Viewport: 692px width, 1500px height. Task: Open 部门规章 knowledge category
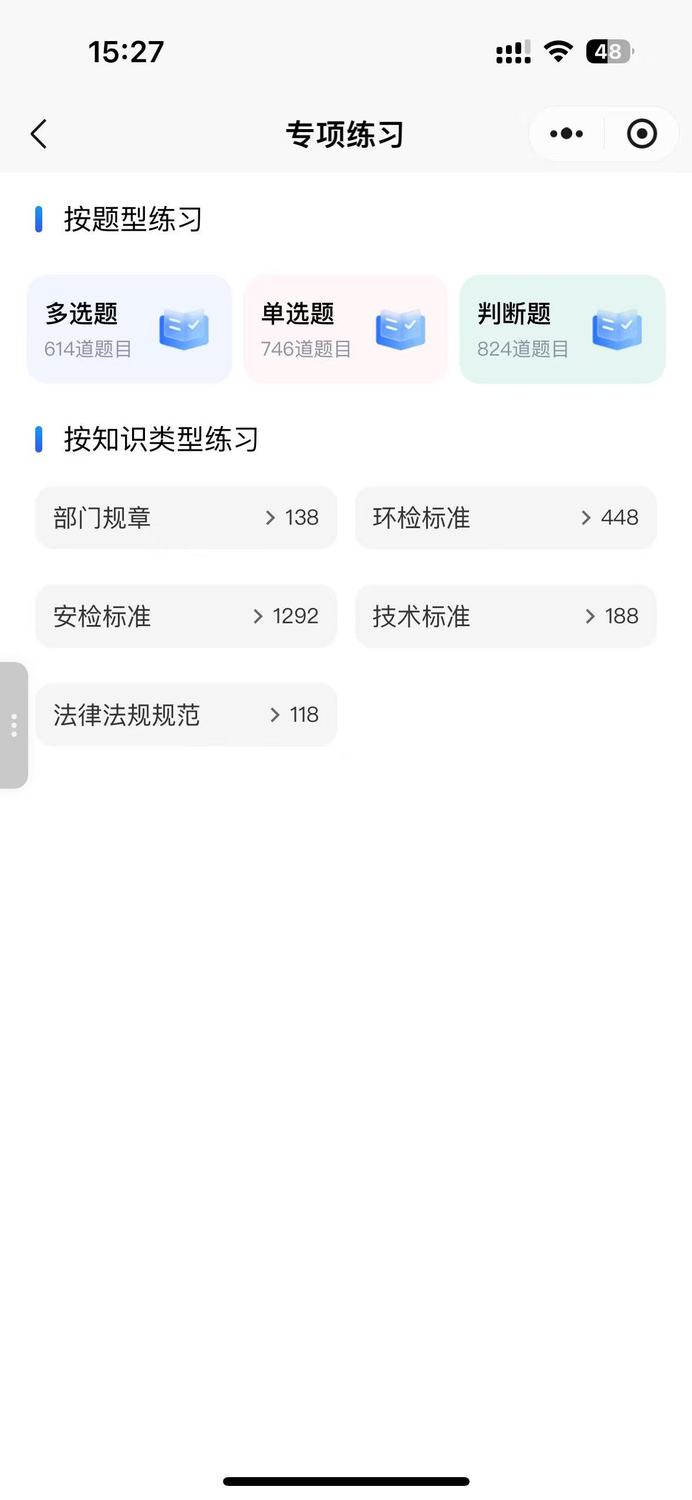tap(186, 517)
